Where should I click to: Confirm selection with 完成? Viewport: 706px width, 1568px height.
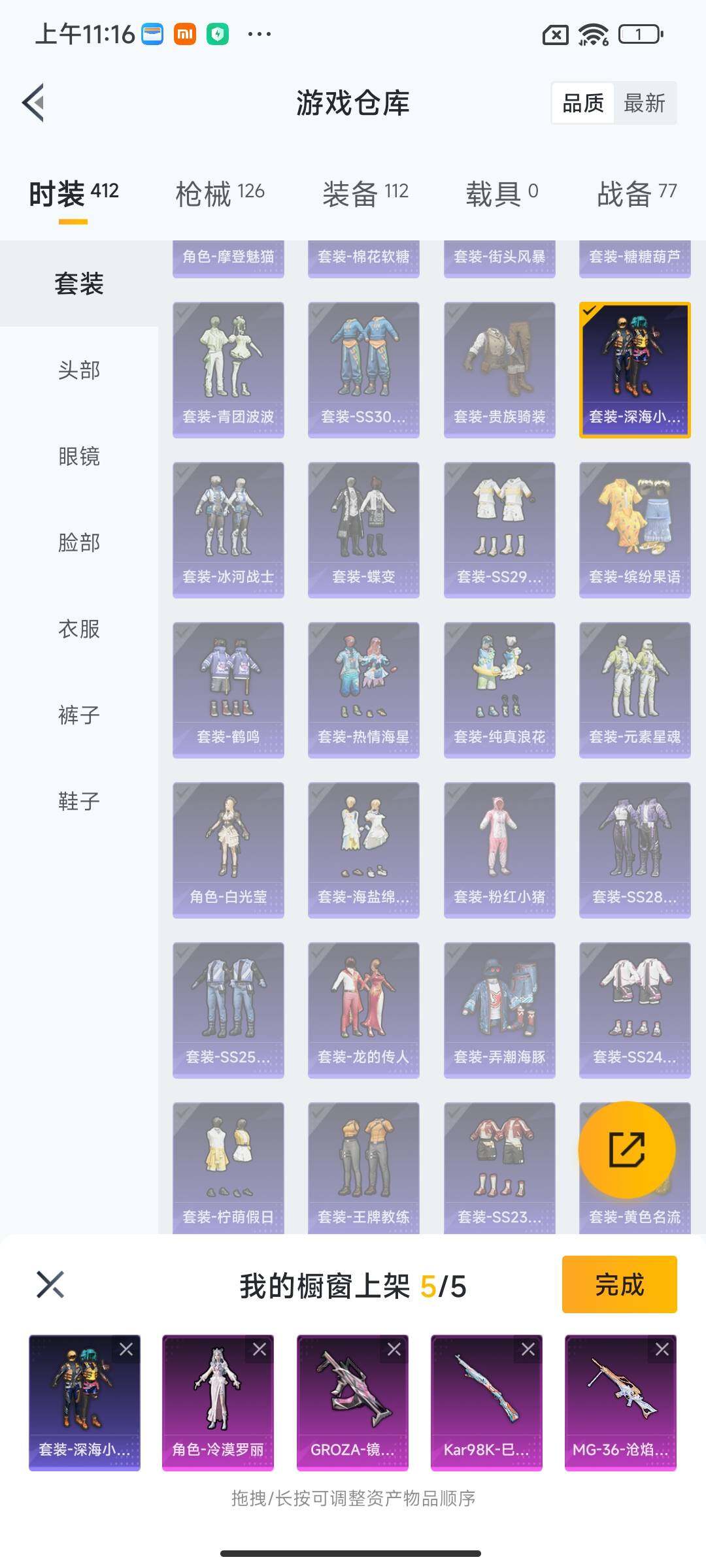point(619,1284)
